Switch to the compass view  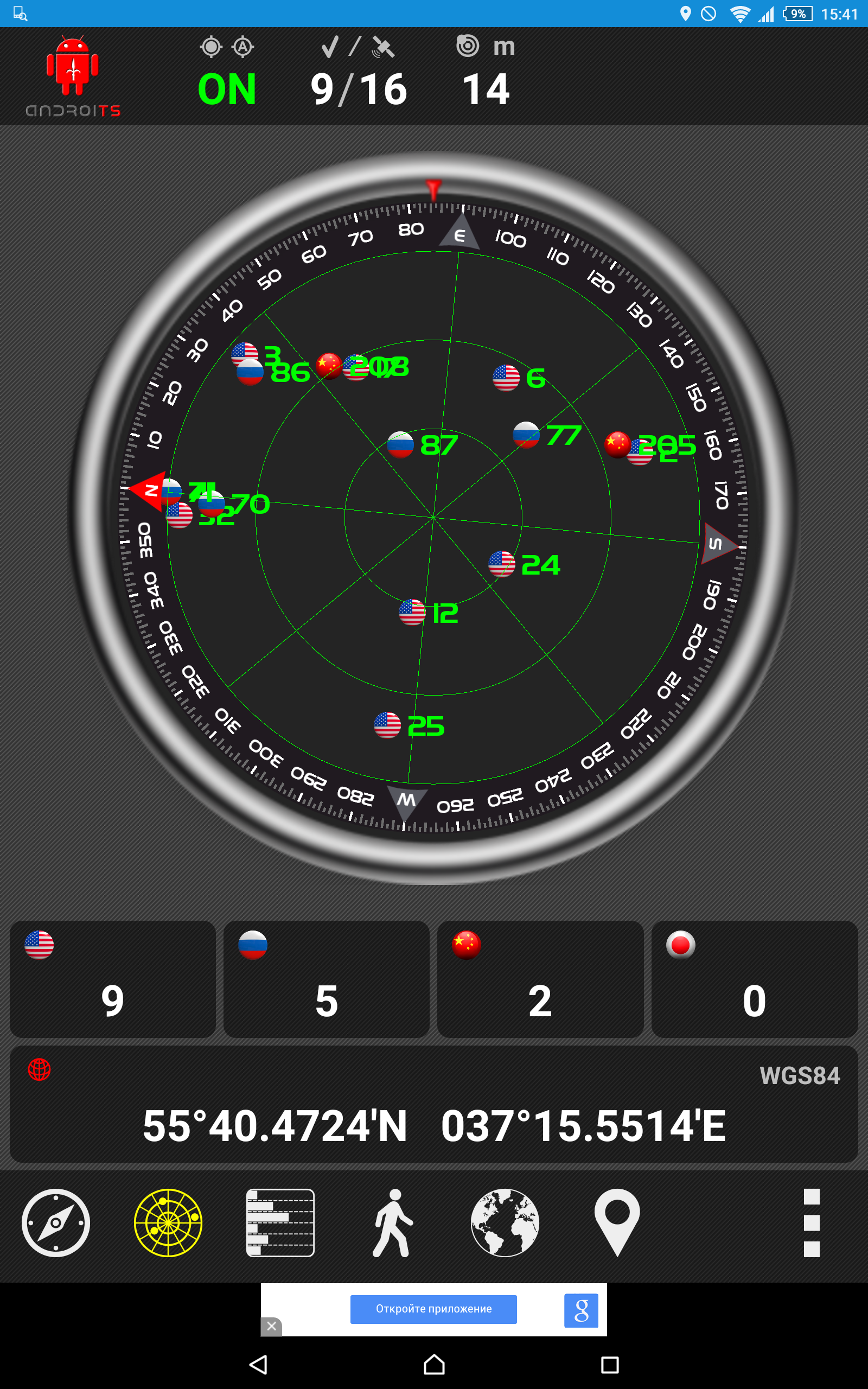point(56,1222)
